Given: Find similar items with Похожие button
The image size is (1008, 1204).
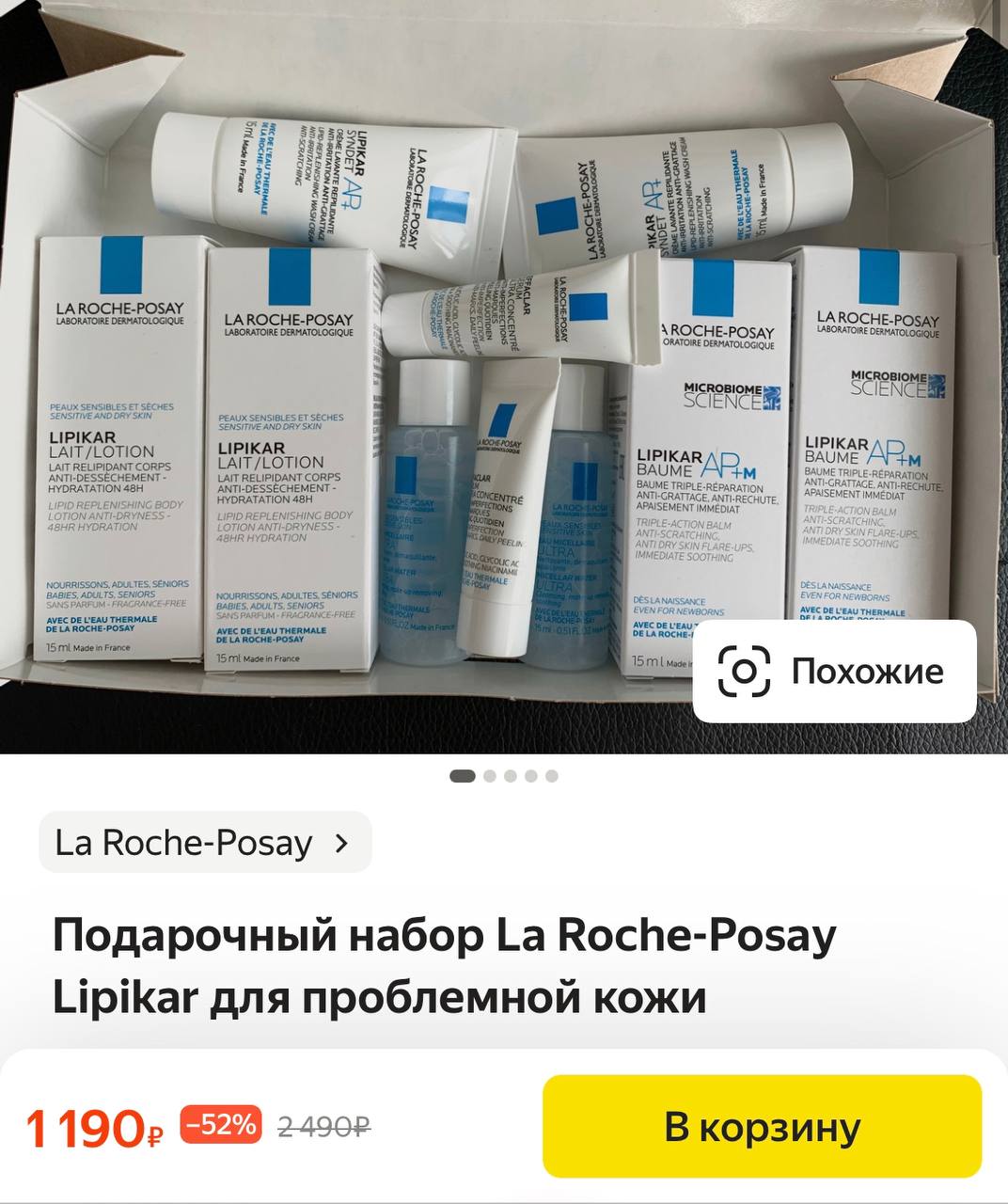Looking at the screenshot, I should coord(834,671).
